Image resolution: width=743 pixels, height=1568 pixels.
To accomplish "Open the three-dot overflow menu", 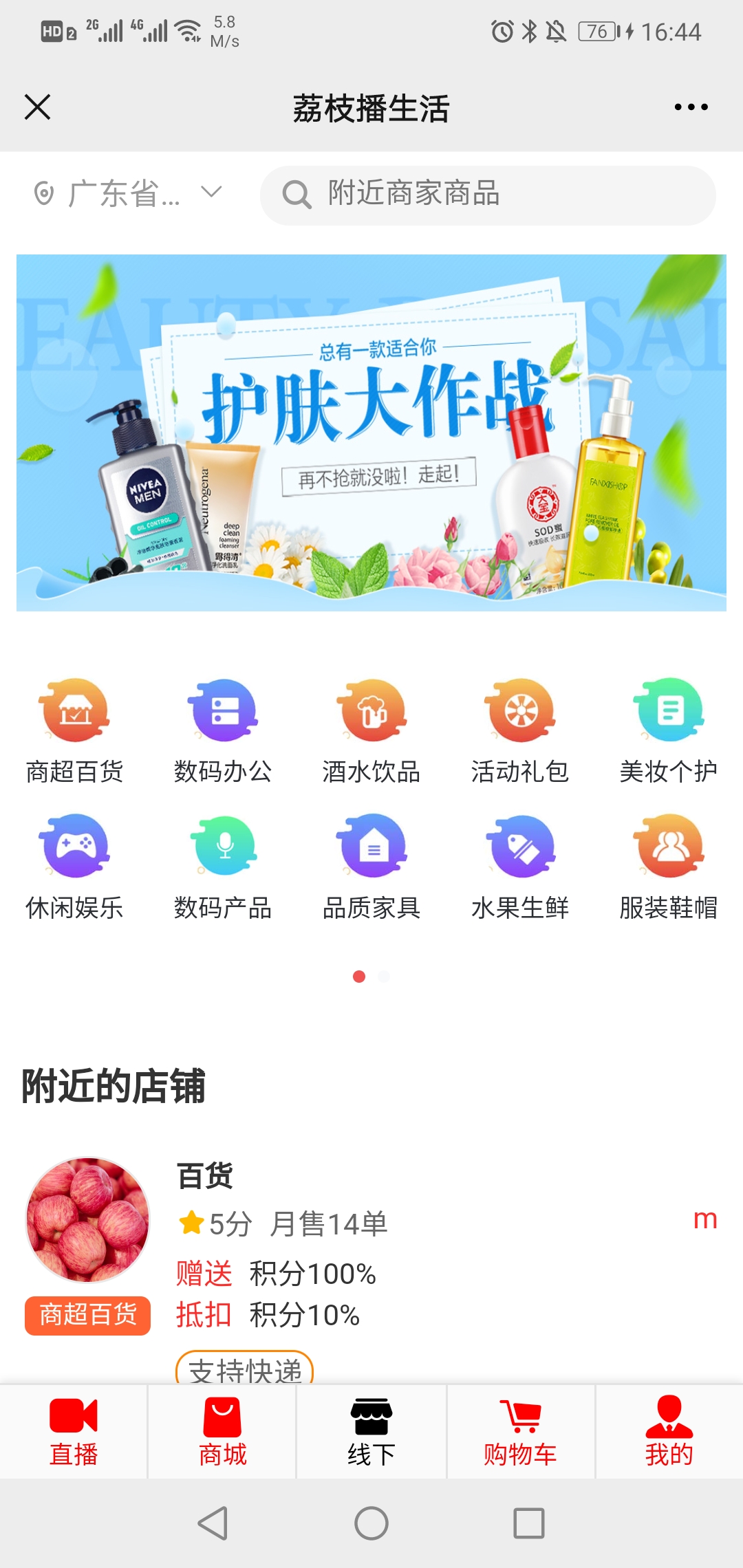I will (x=691, y=107).
